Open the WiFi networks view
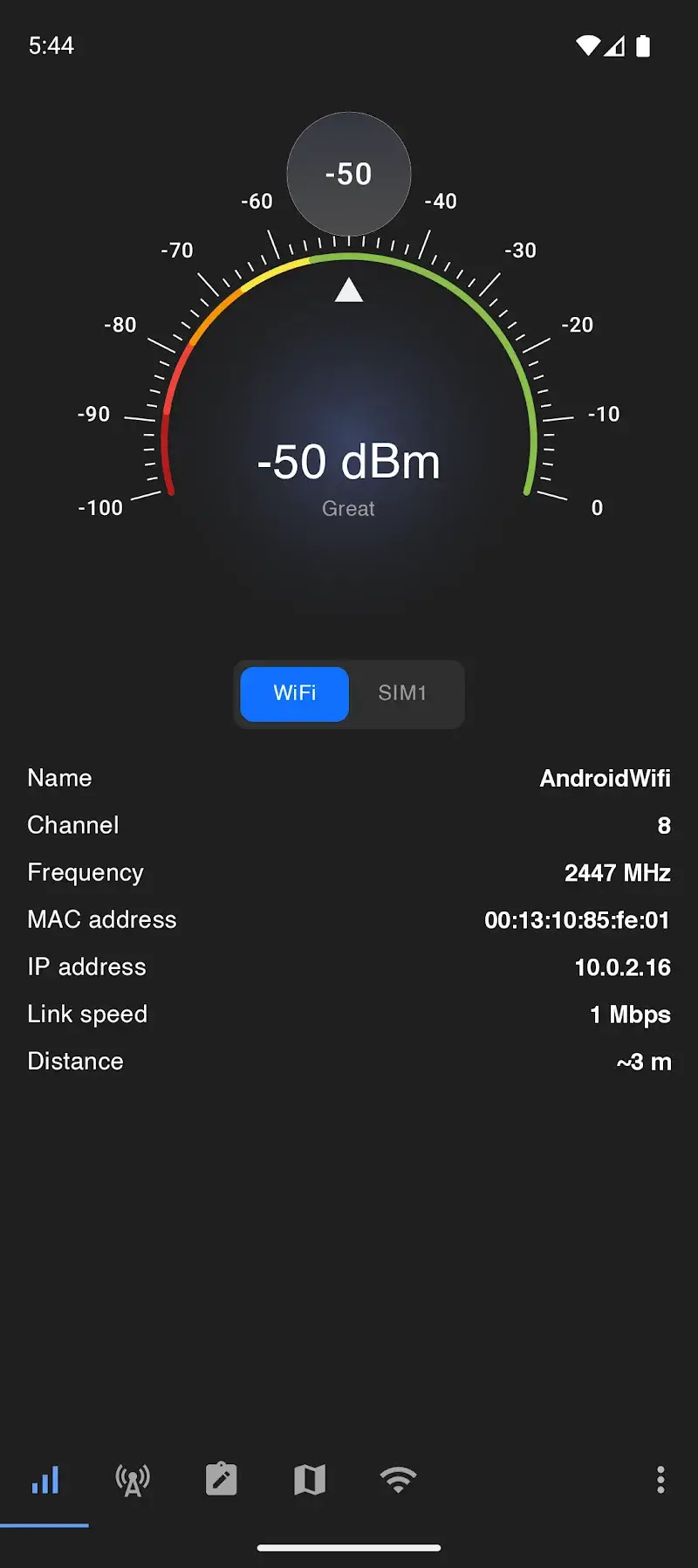Screen dimensions: 698x1568 pyautogui.click(x=399, y=1479)
